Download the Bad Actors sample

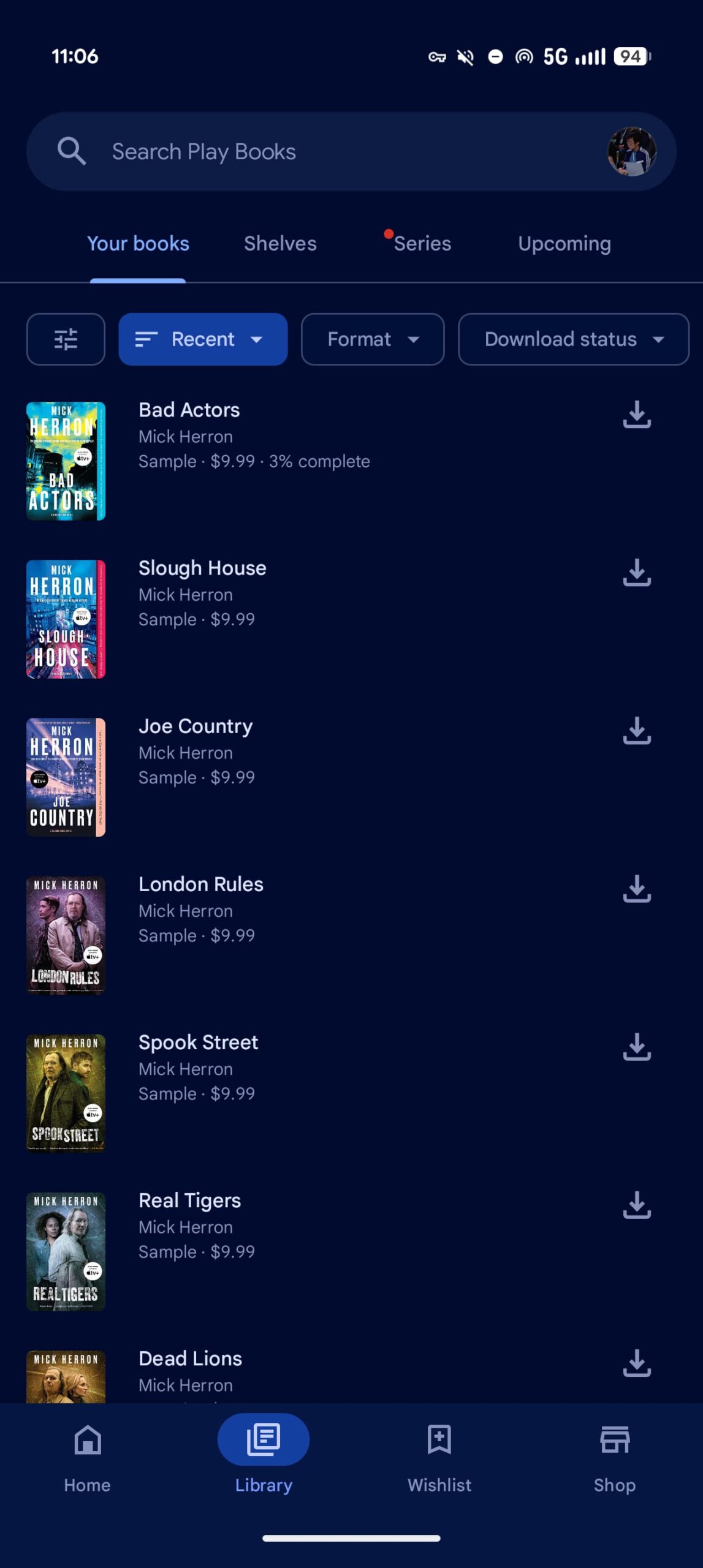tap(637, 415)
